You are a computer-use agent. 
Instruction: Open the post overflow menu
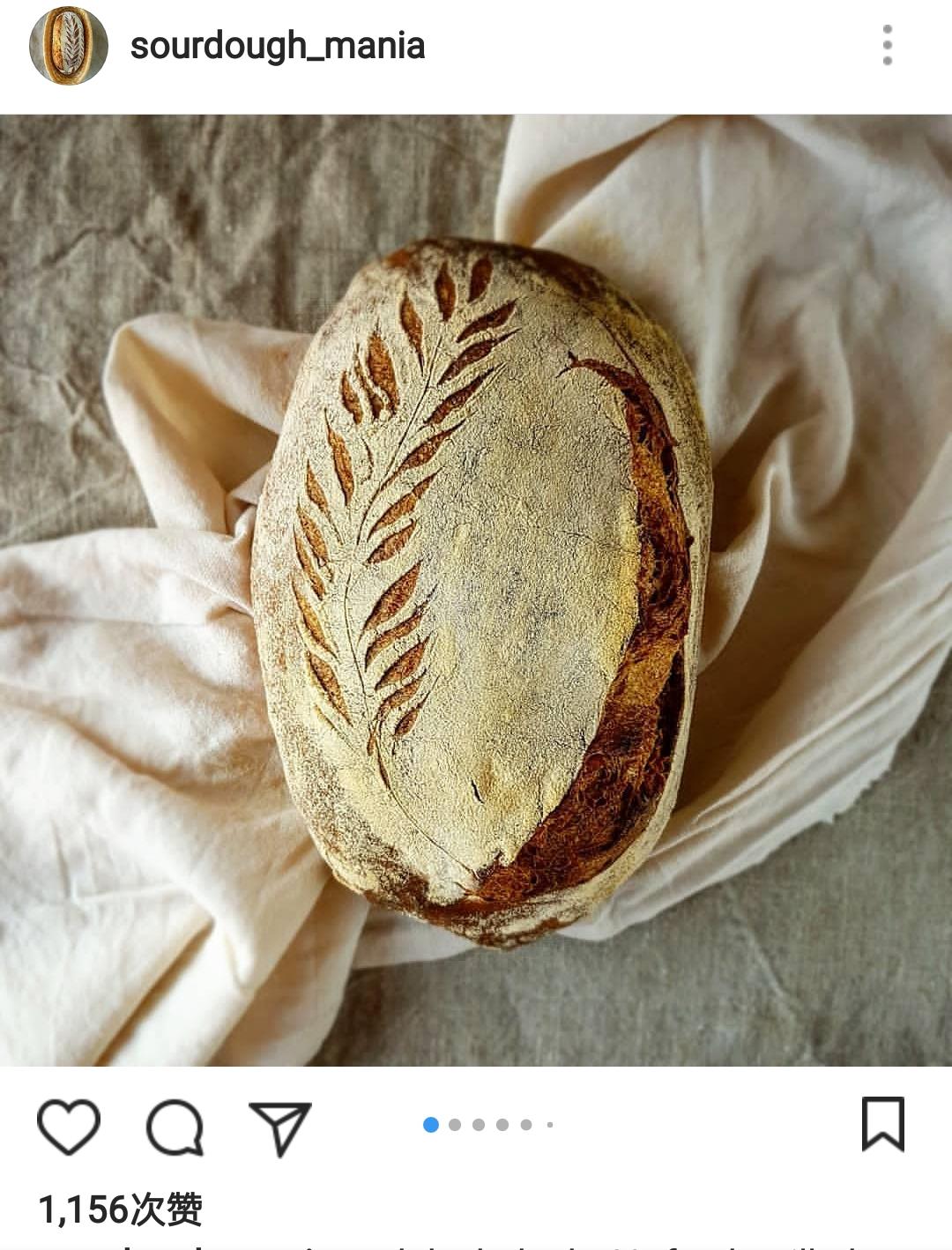point(887,45)
